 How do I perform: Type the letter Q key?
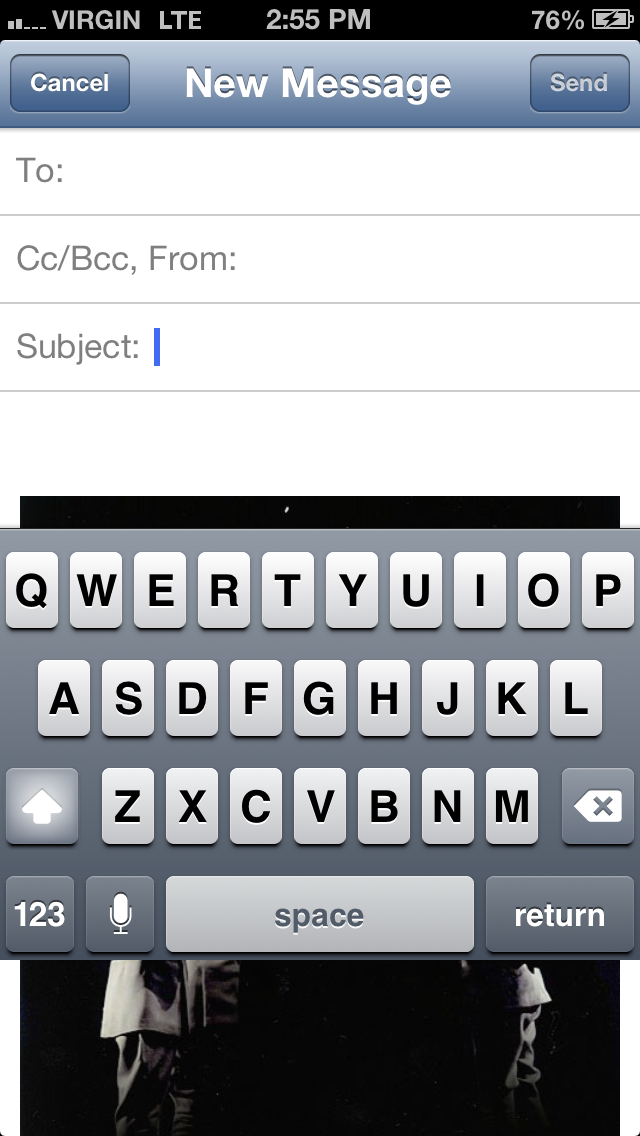tap(32, 590)
